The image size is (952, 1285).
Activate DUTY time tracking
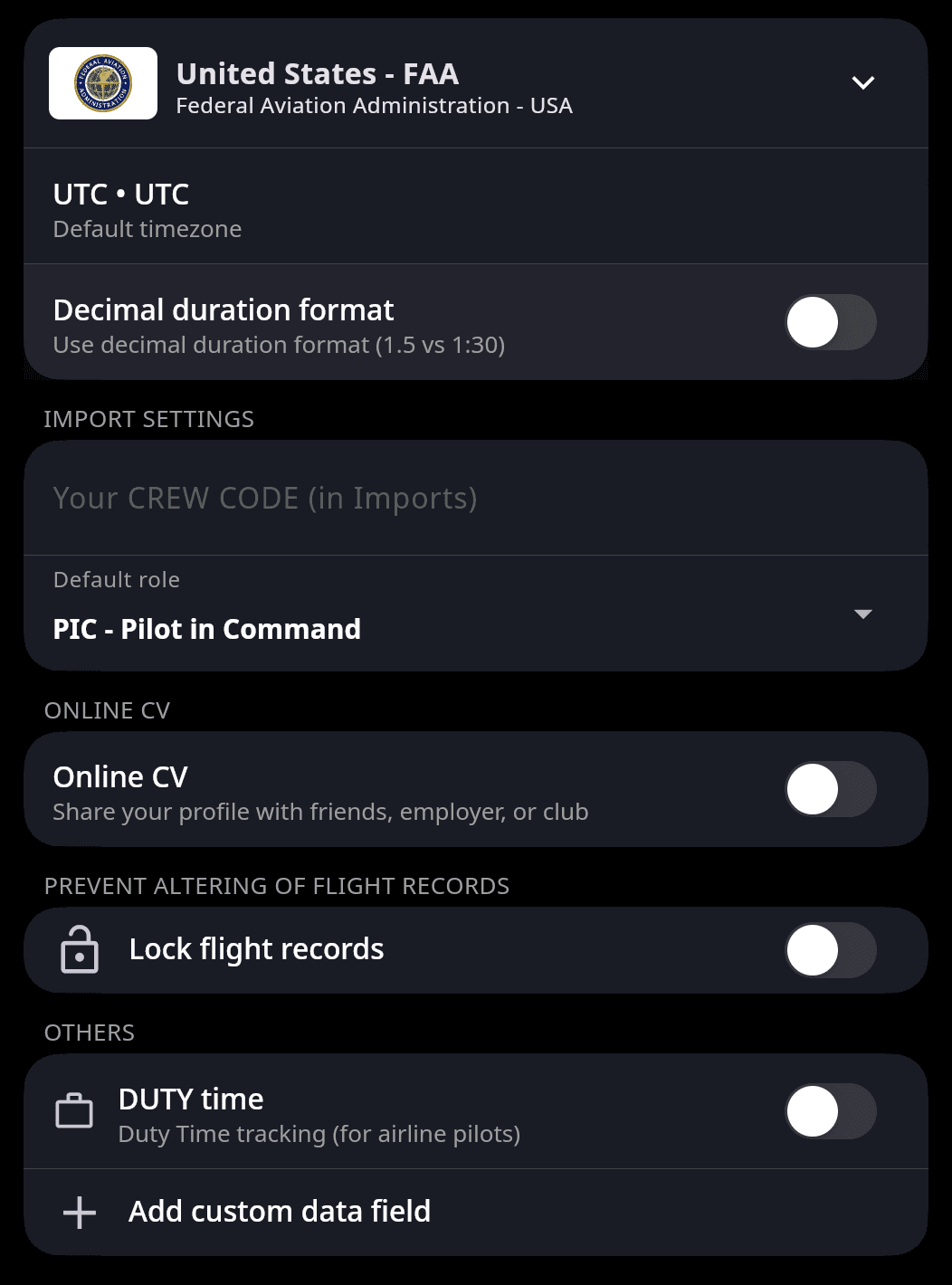coord(831,1112)
